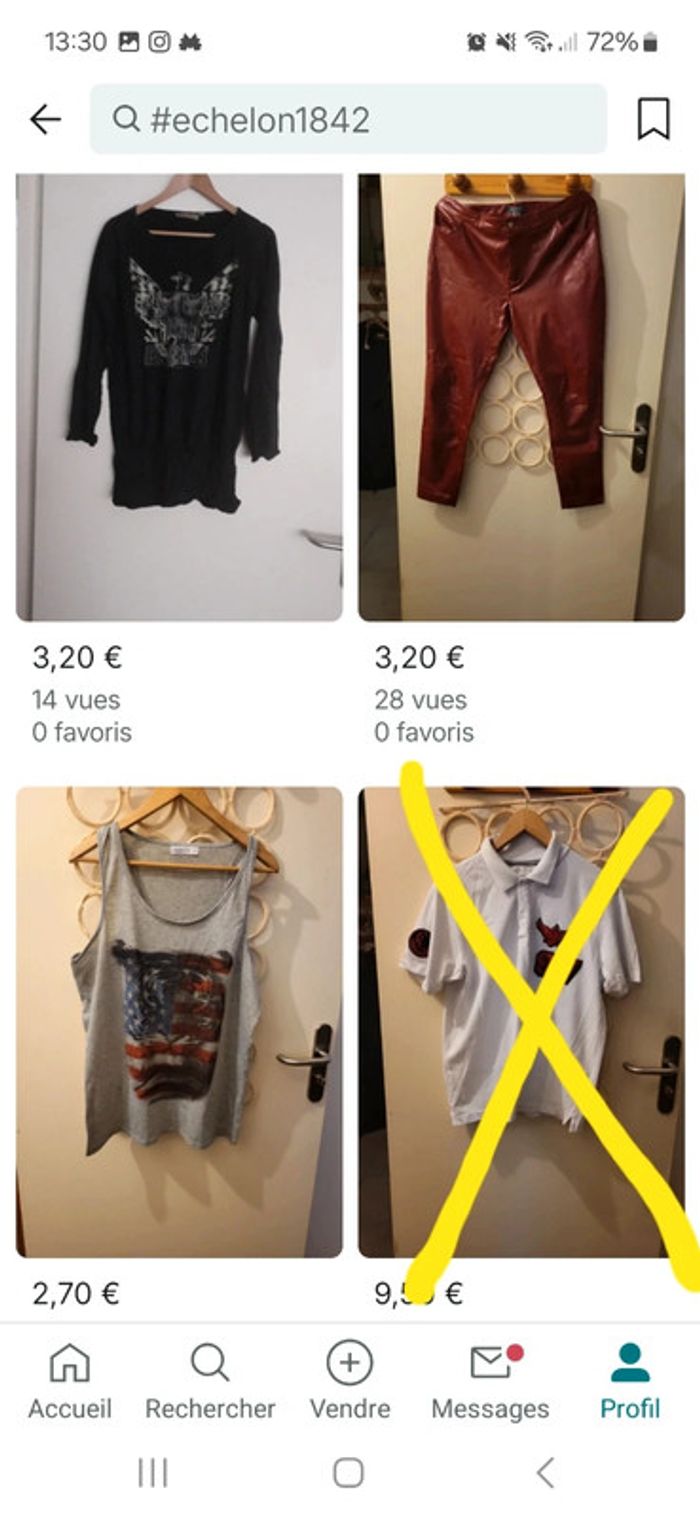Switch to the Accueil tab
Screen dimensions: 700x1518
pyautogui.click(x=70, y=1381)
